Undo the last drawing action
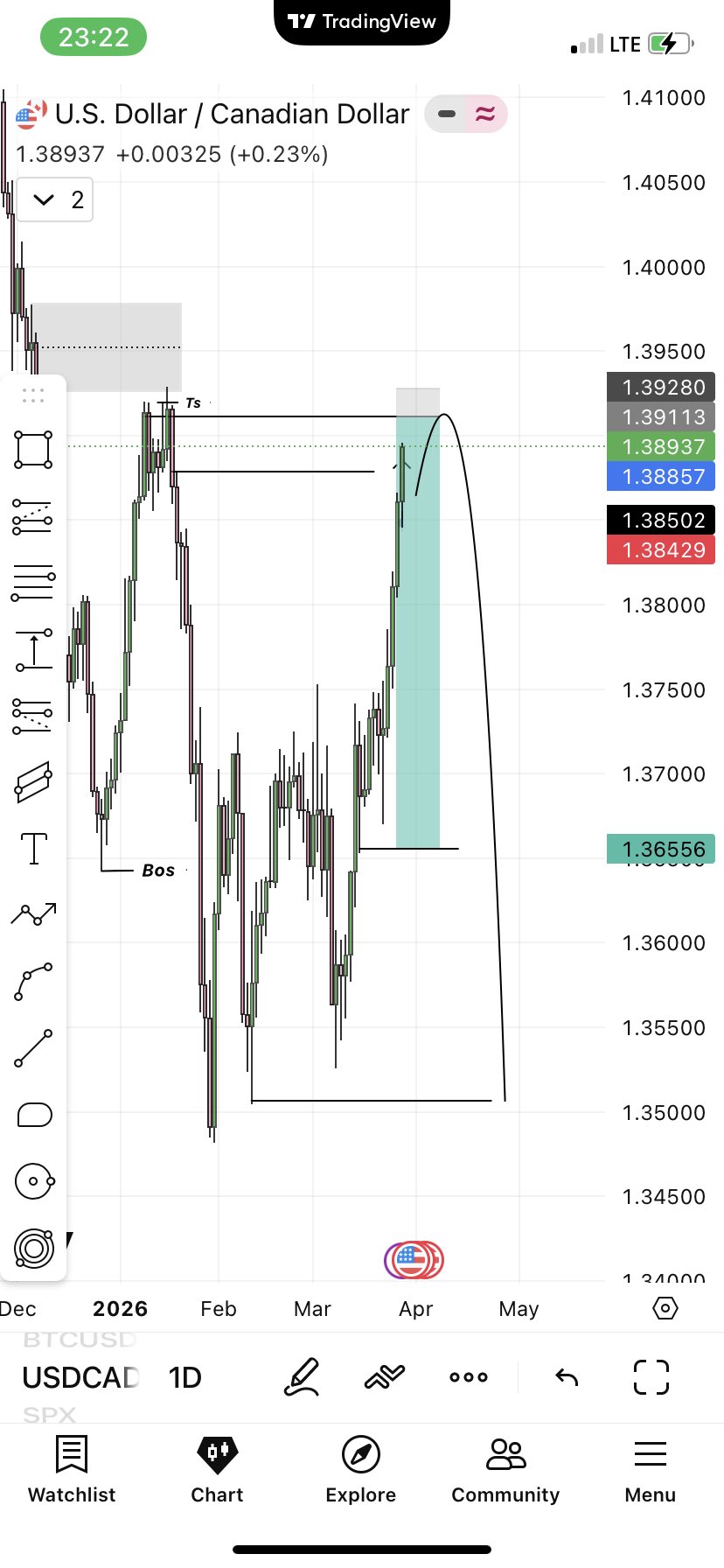The image size is (724, 1568). (x=567, y=1377)
